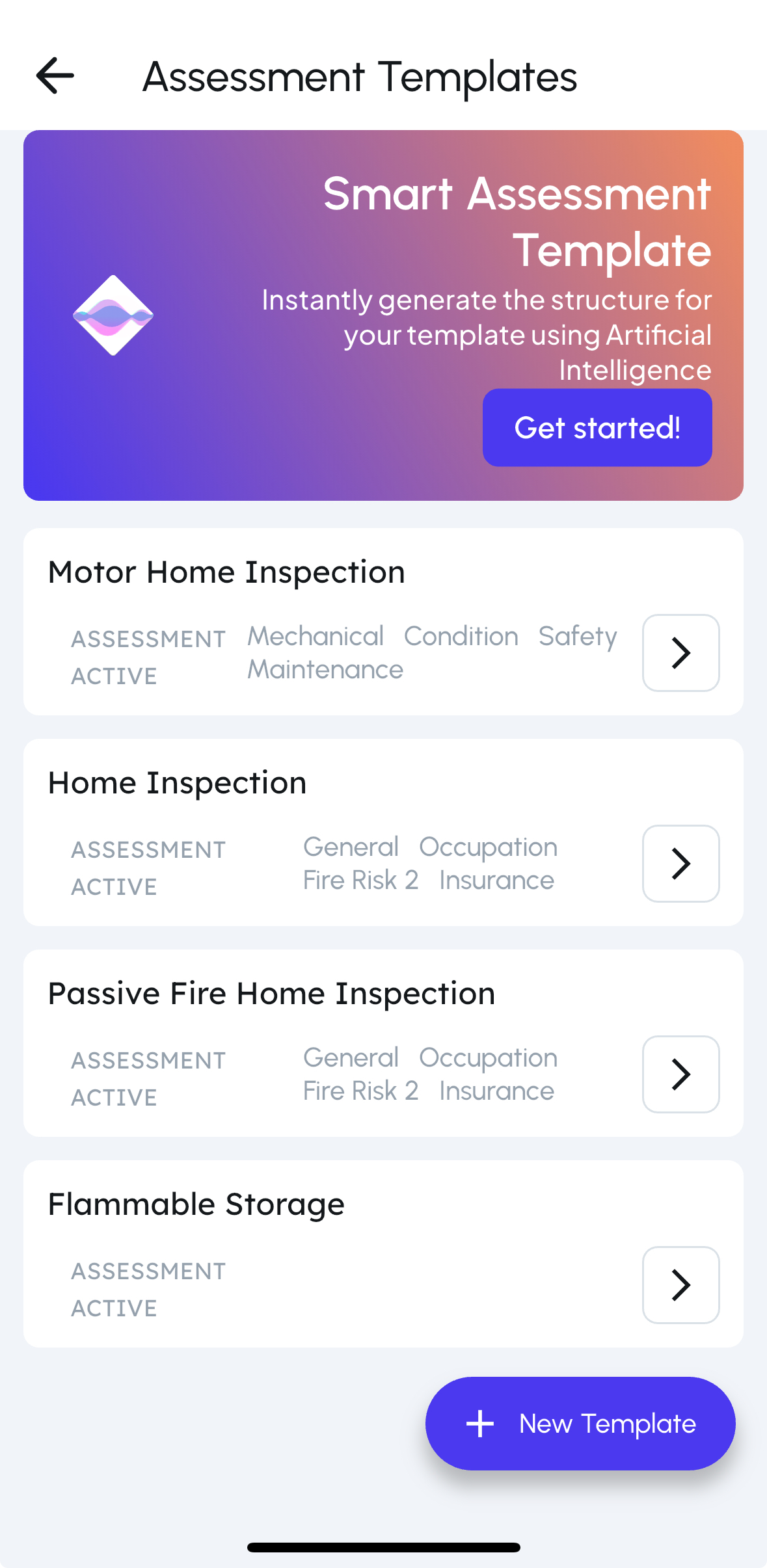Open Motor Home Inspection chevron button

point(680,652)
